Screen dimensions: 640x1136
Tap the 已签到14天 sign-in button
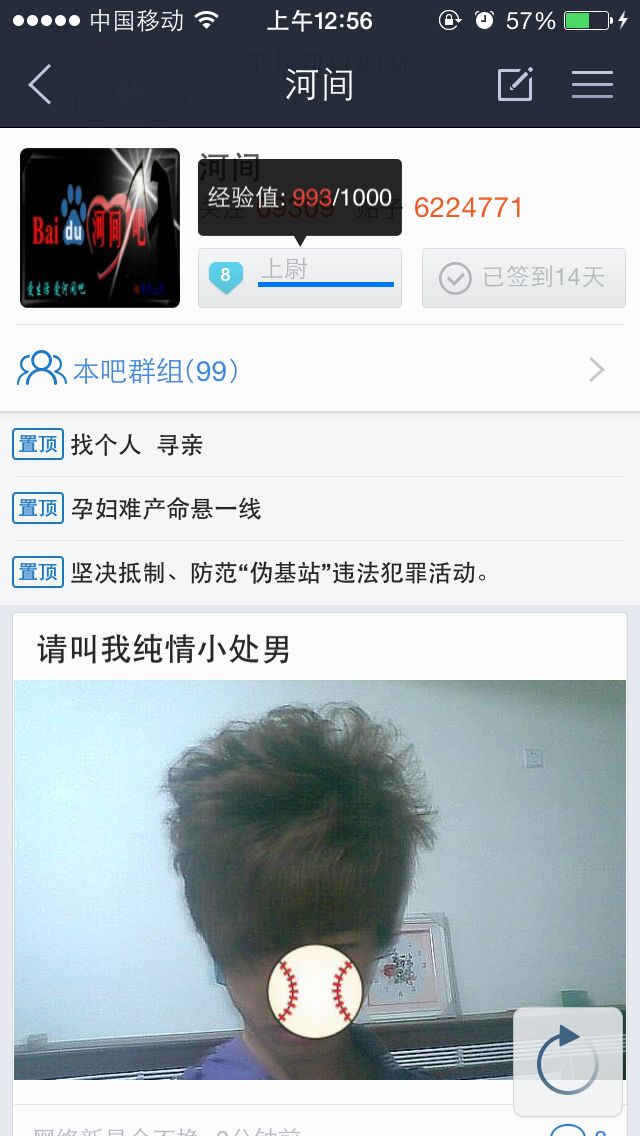523,277
